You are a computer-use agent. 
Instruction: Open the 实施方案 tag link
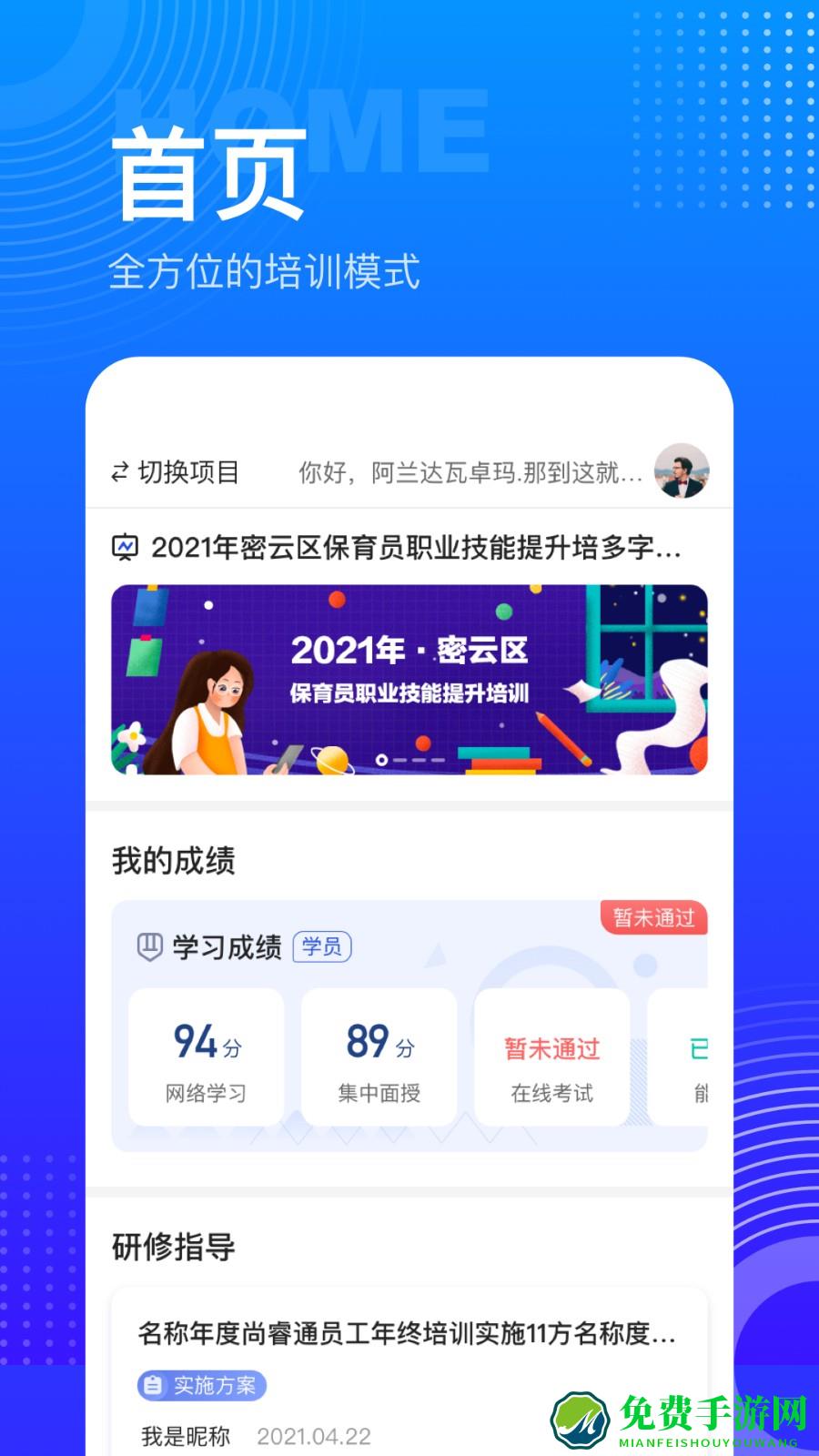click(202, 1386)
